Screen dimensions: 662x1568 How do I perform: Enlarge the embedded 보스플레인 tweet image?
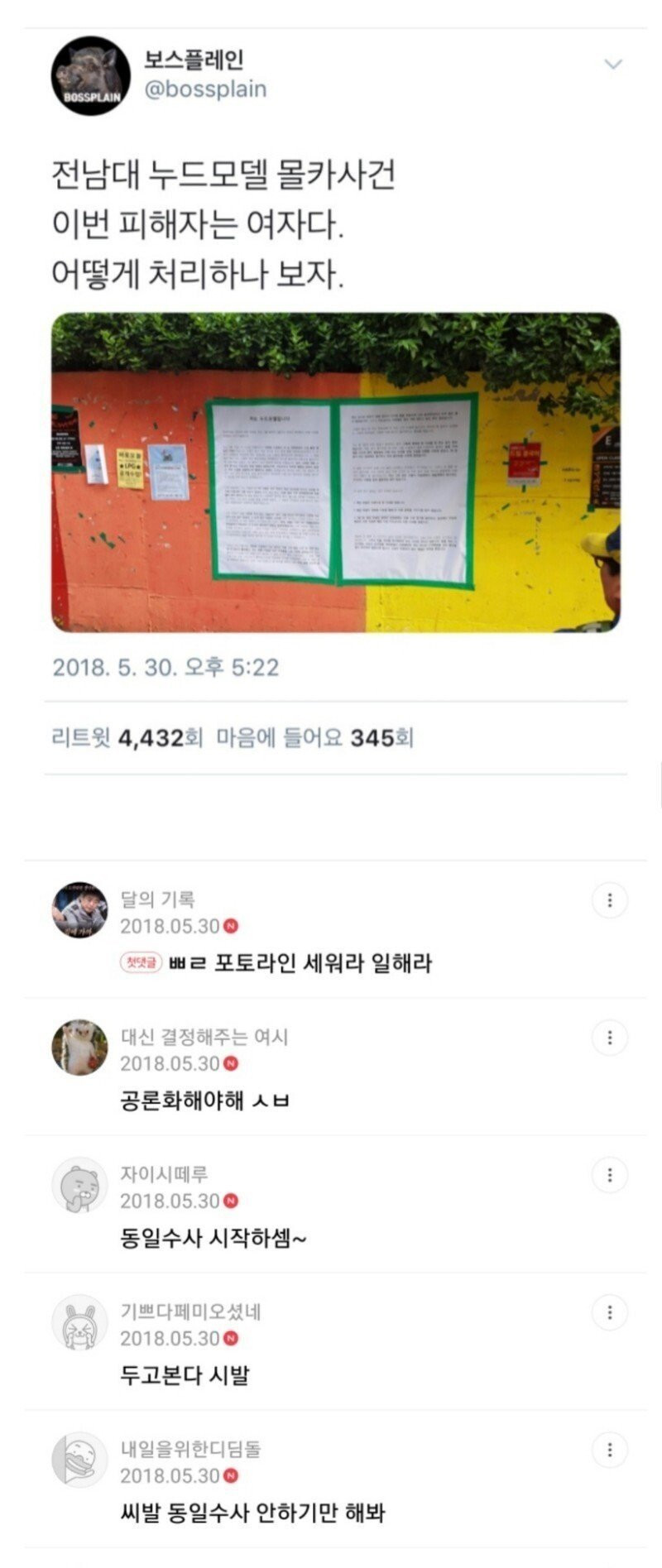pyautogui.click(x=336, y=472)
